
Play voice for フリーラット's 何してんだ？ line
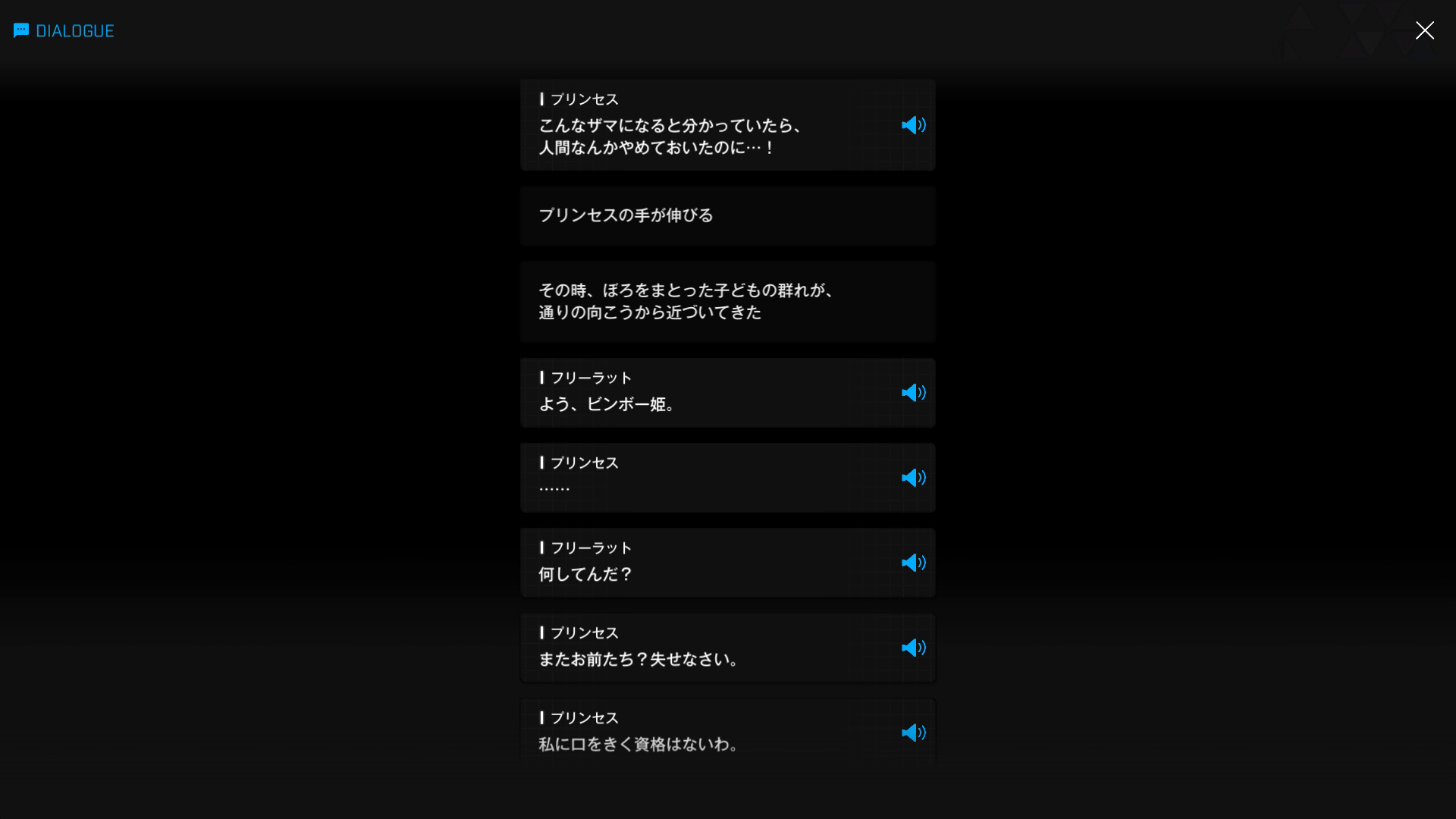(x=913, y=563)
